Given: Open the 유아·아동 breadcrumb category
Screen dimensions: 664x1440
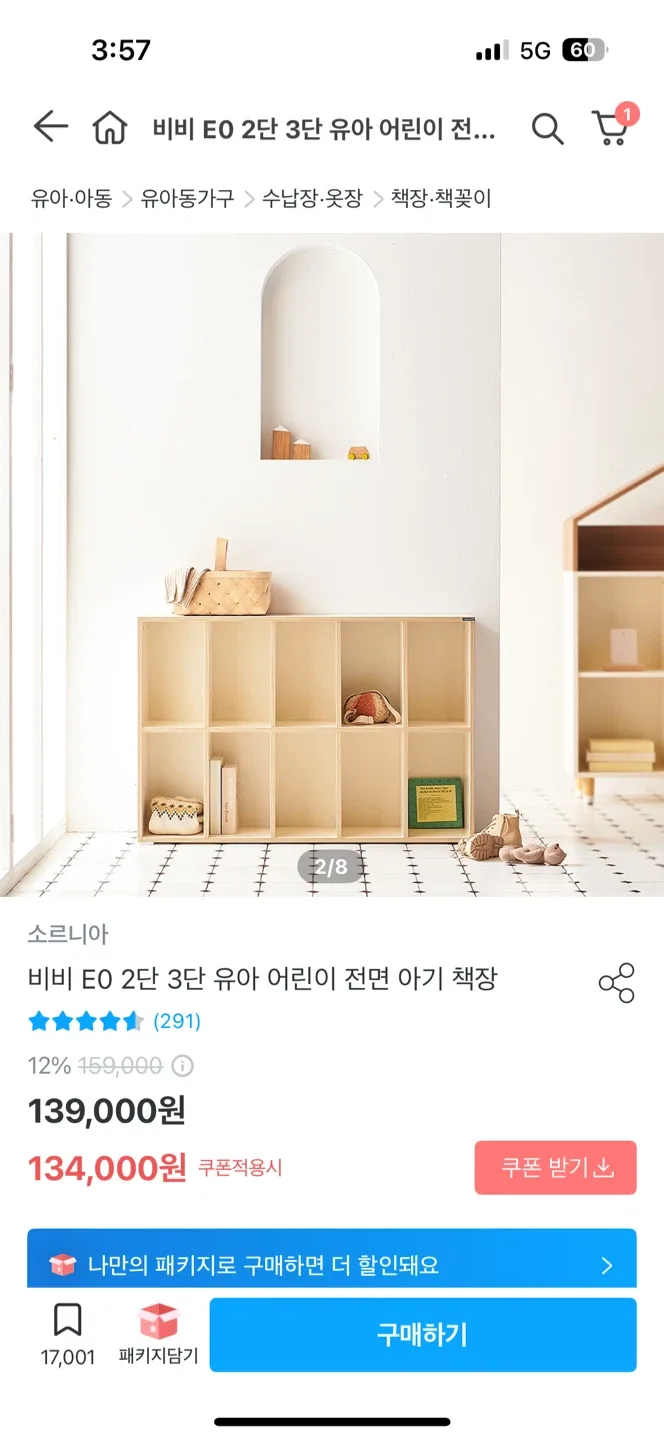Looking at the screenshot, I should pyautogui.click(x=71, y=198).
